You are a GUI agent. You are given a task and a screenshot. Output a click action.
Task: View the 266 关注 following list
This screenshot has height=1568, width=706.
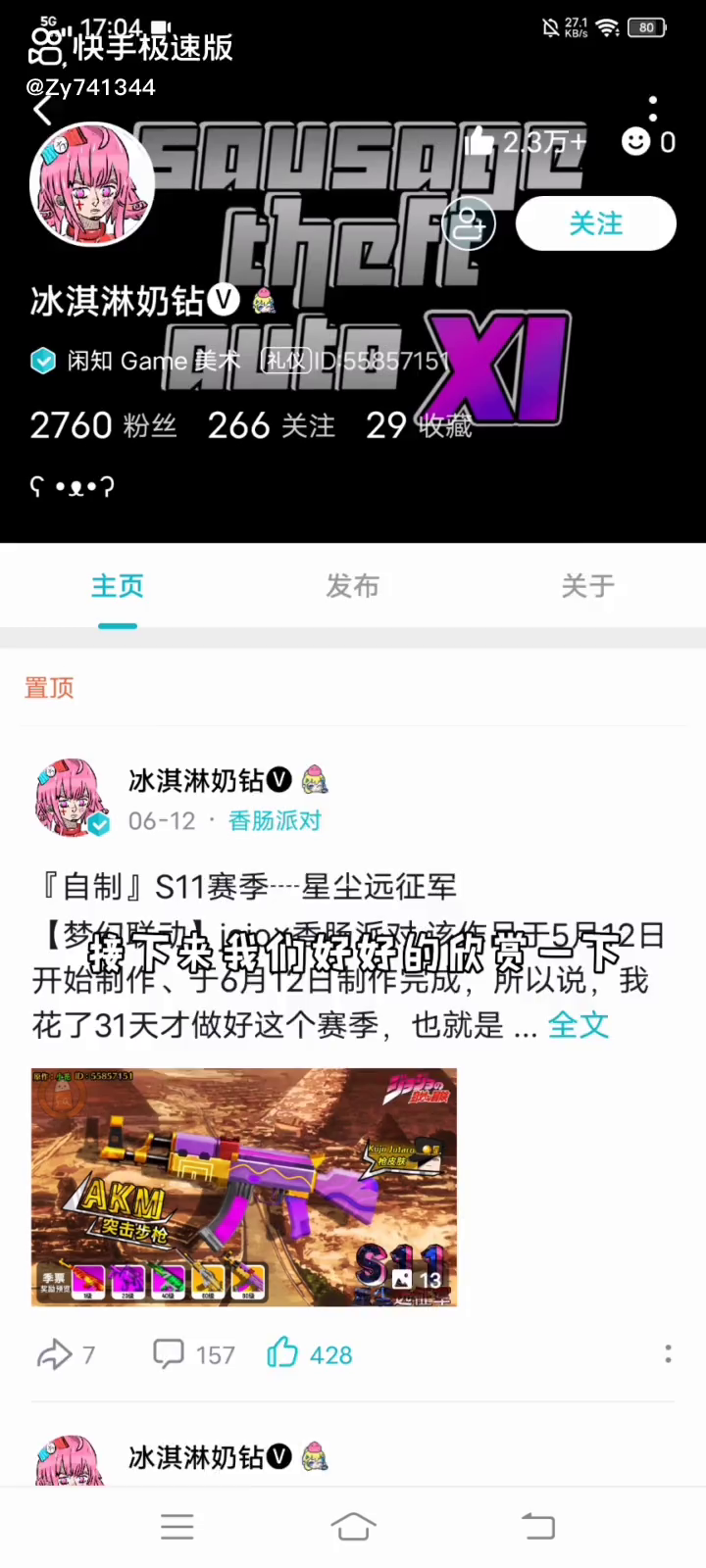[272, 425]
